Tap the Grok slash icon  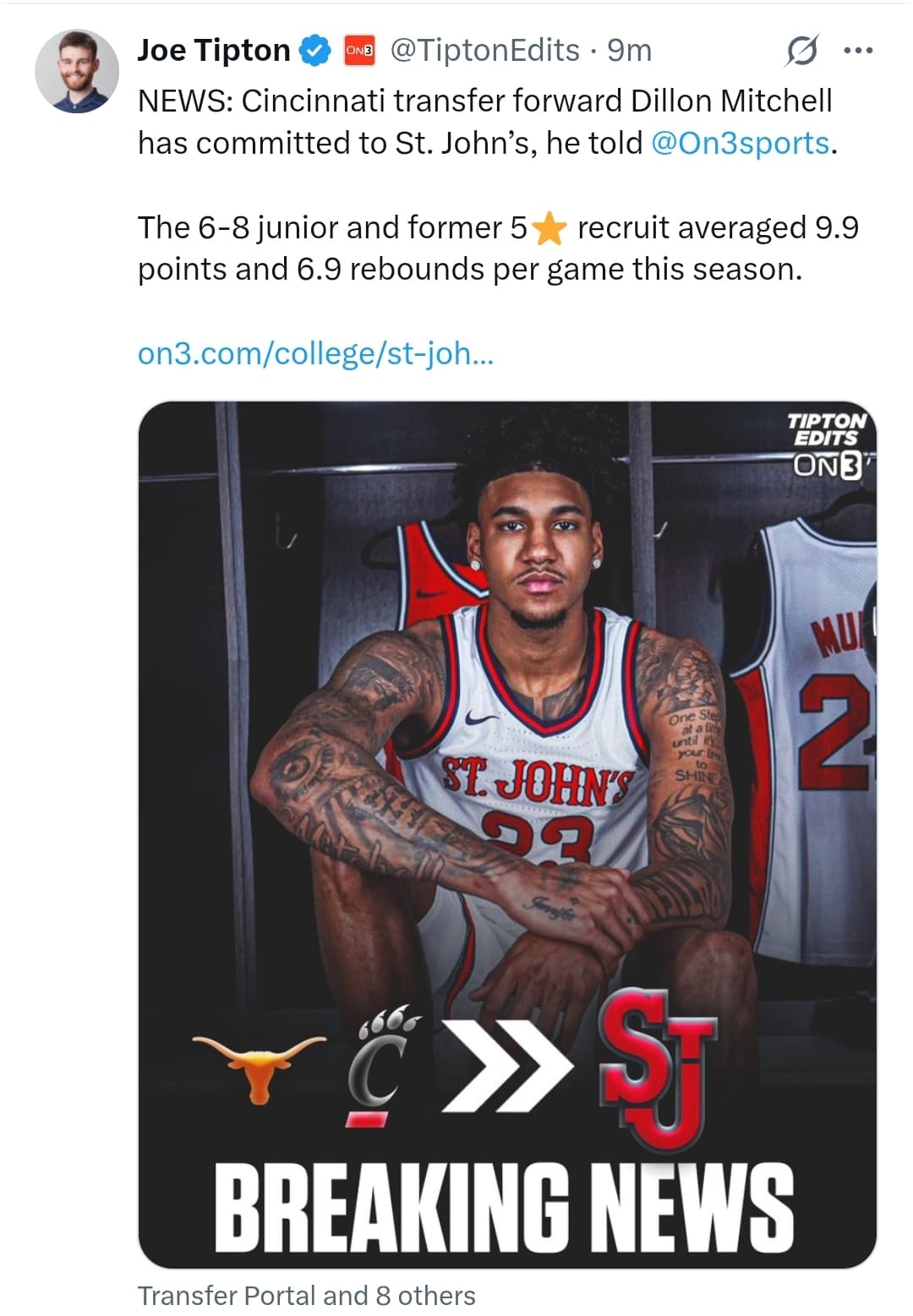tap(801, 52)
